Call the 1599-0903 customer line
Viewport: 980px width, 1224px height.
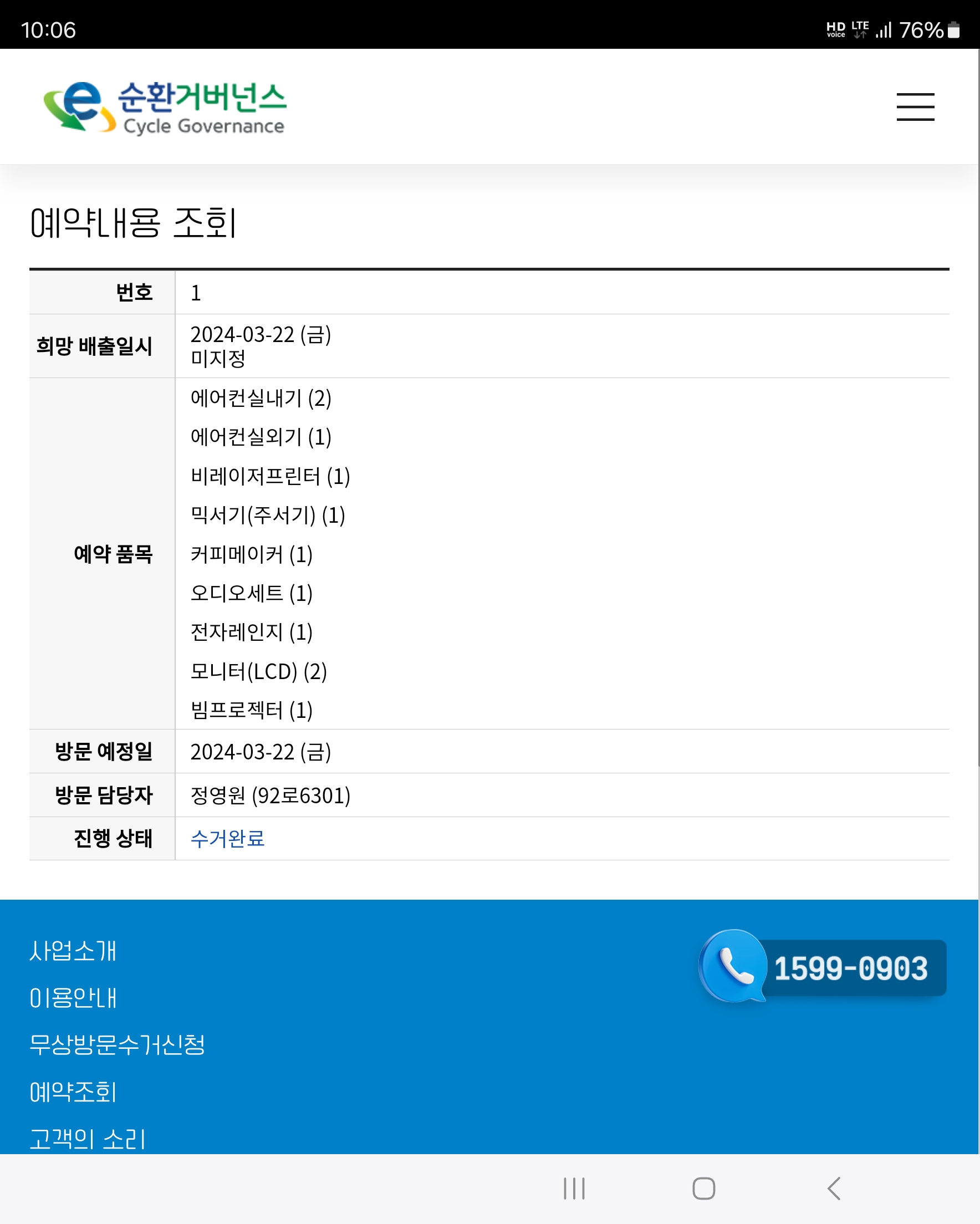pyautogui.click(x=822, y=967)
